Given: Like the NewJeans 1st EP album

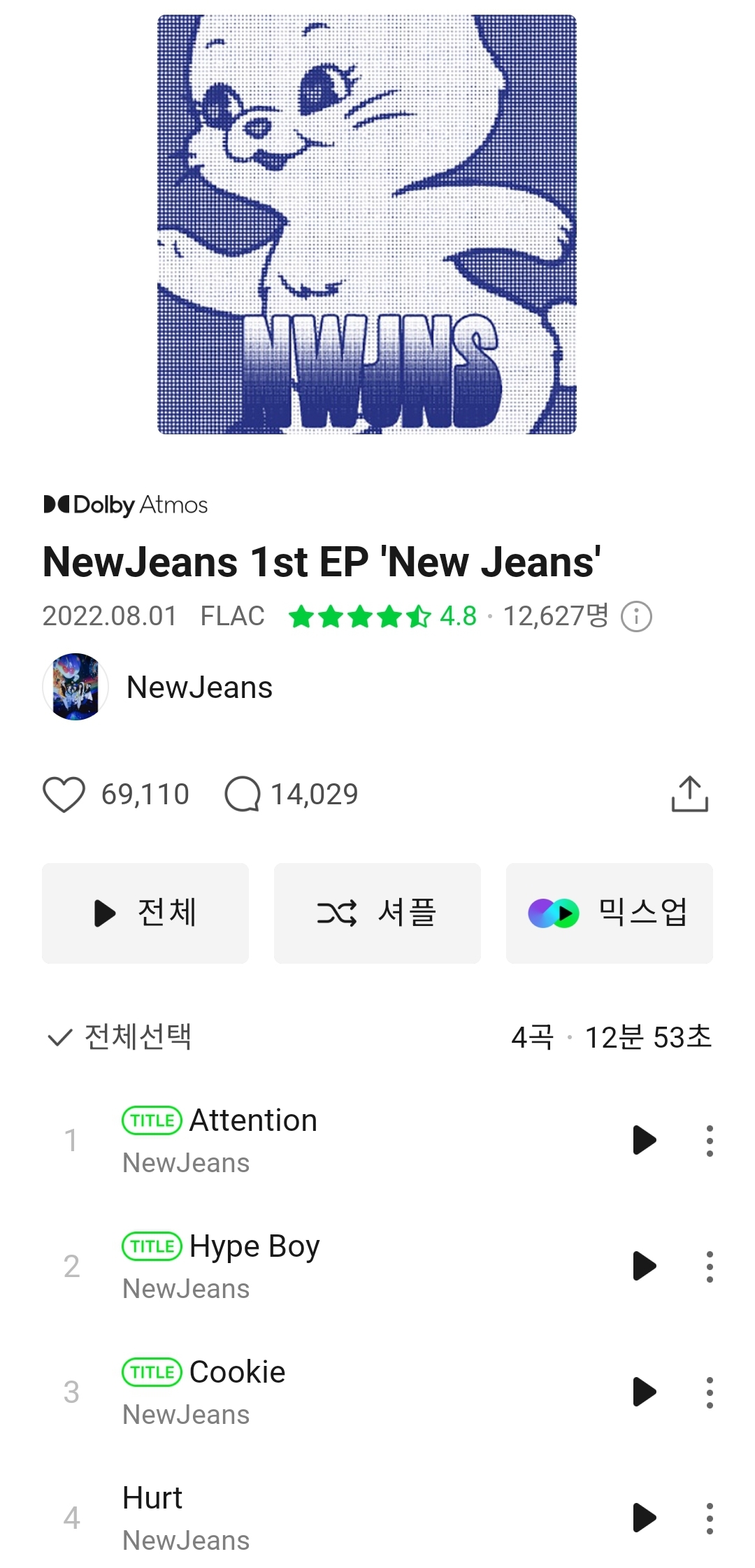Looking at the screenshot, I should (64, 794).
